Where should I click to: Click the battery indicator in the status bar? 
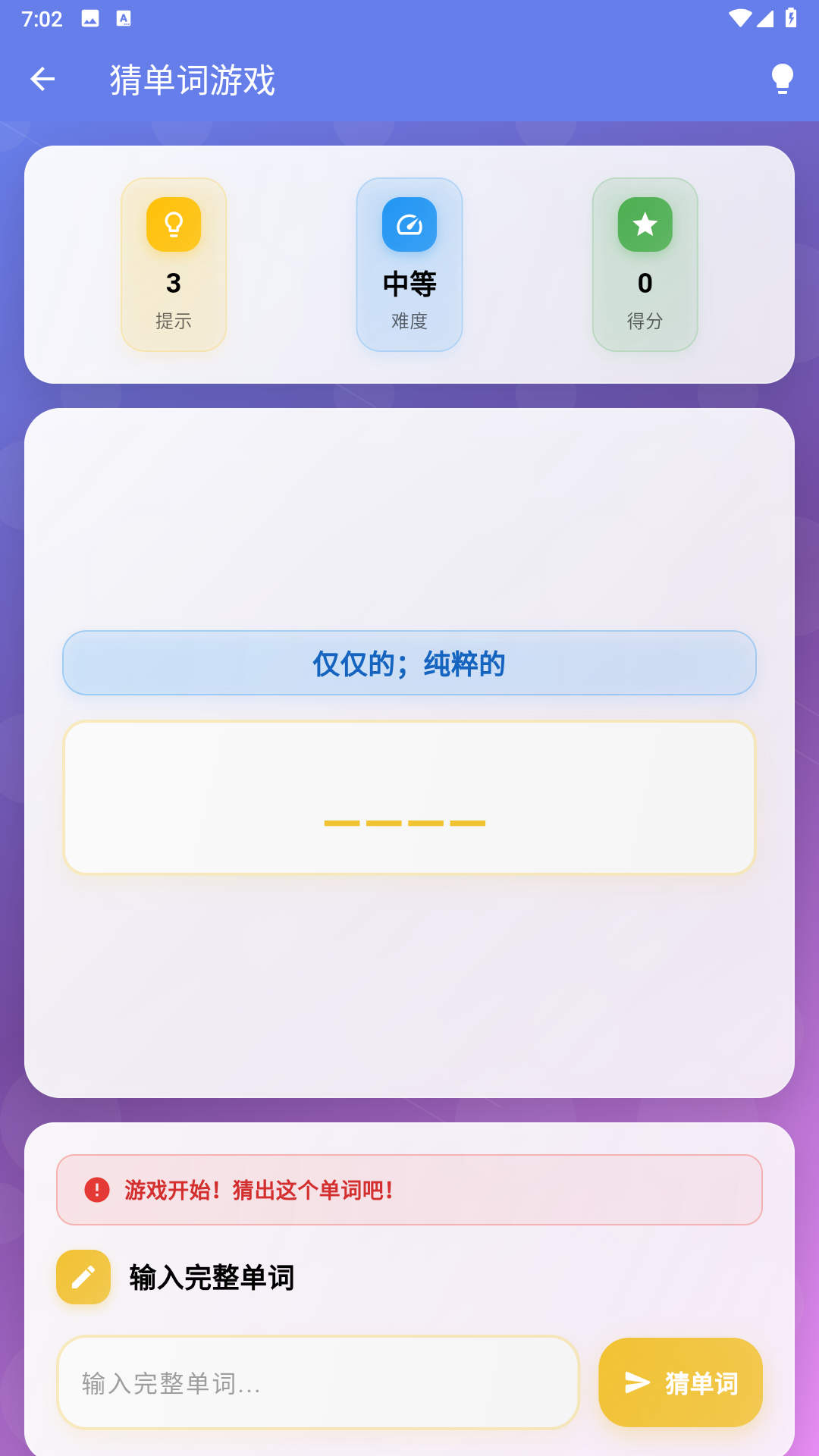(792, 19)
